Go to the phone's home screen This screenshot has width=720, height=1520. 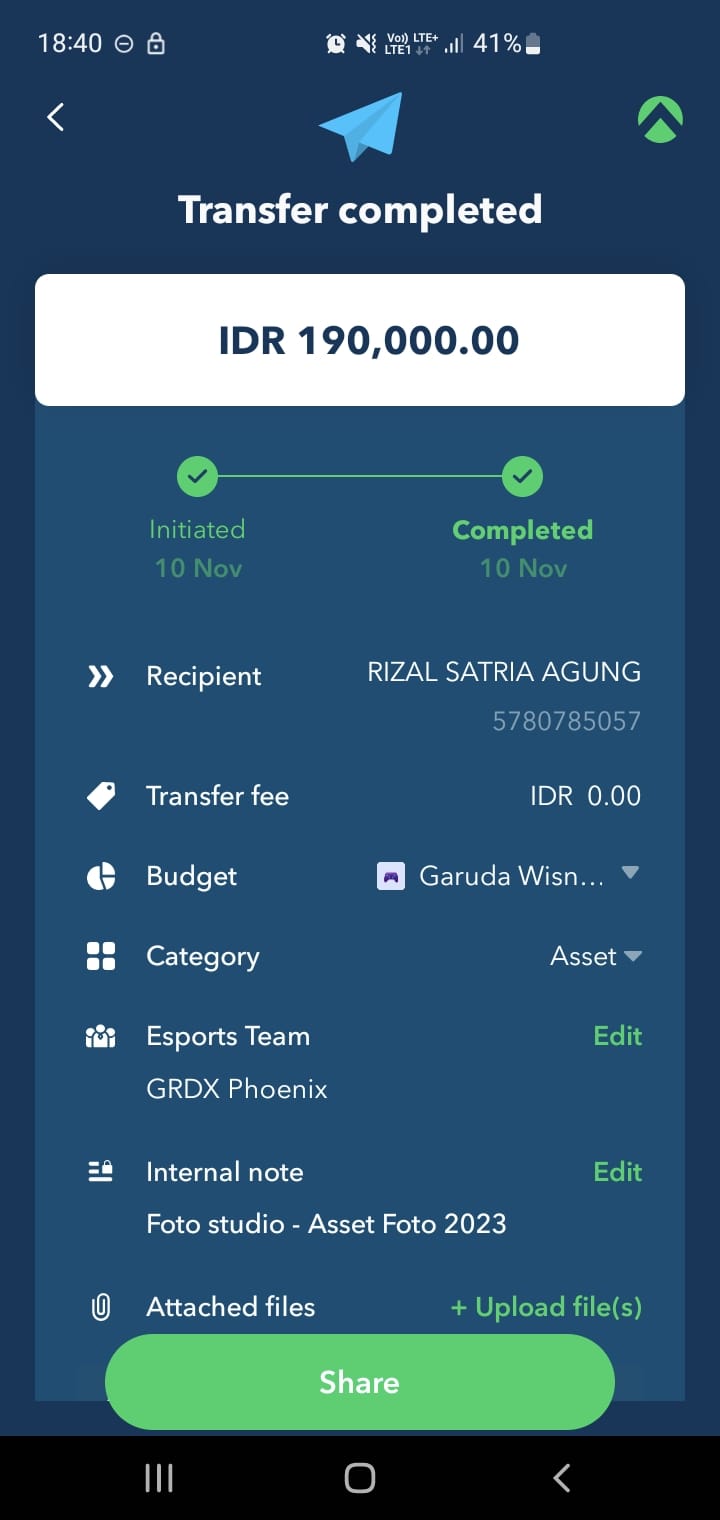[x=360, y=1478]
